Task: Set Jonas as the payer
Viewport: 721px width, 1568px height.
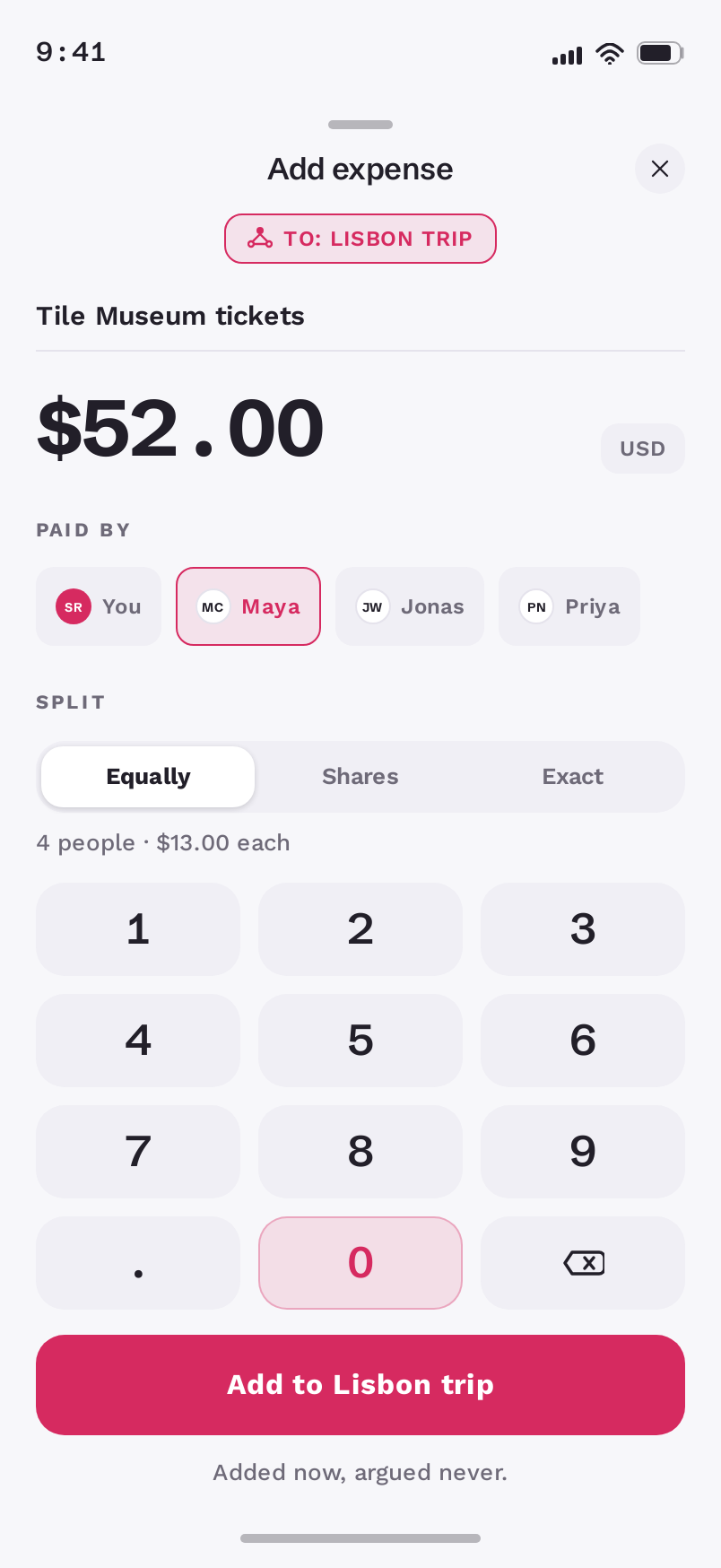Action: tap(410, 606)
